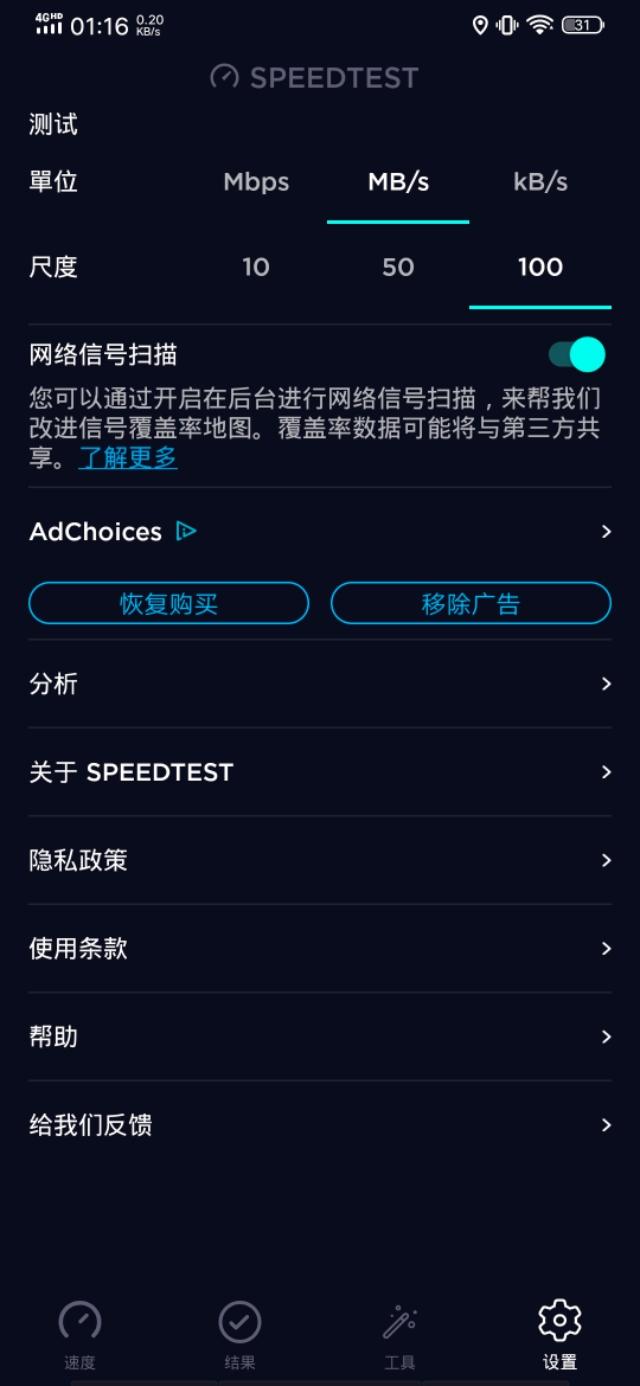Select the 100 scale option

[540, 267]
